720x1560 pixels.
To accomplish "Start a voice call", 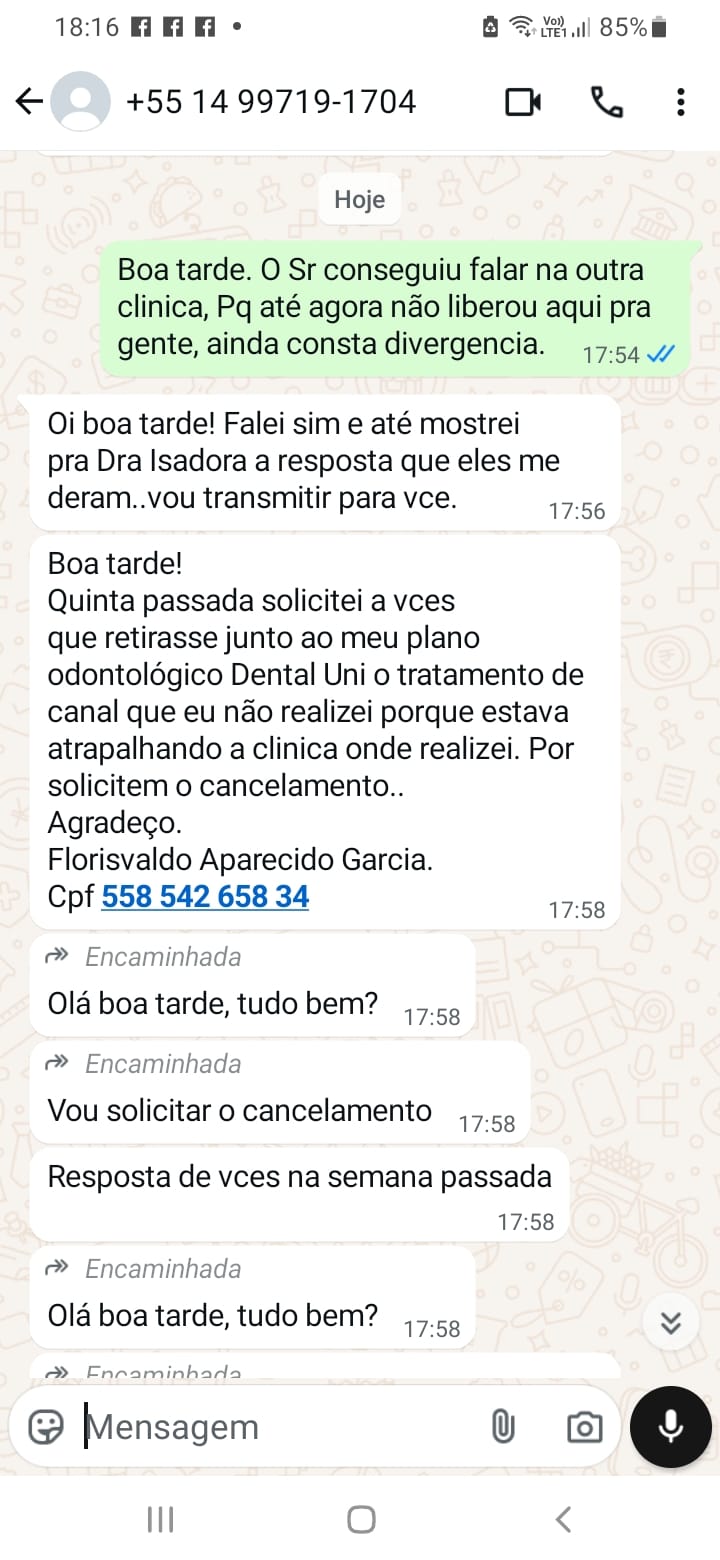I will pyautogui.click(x=606, y=102).
